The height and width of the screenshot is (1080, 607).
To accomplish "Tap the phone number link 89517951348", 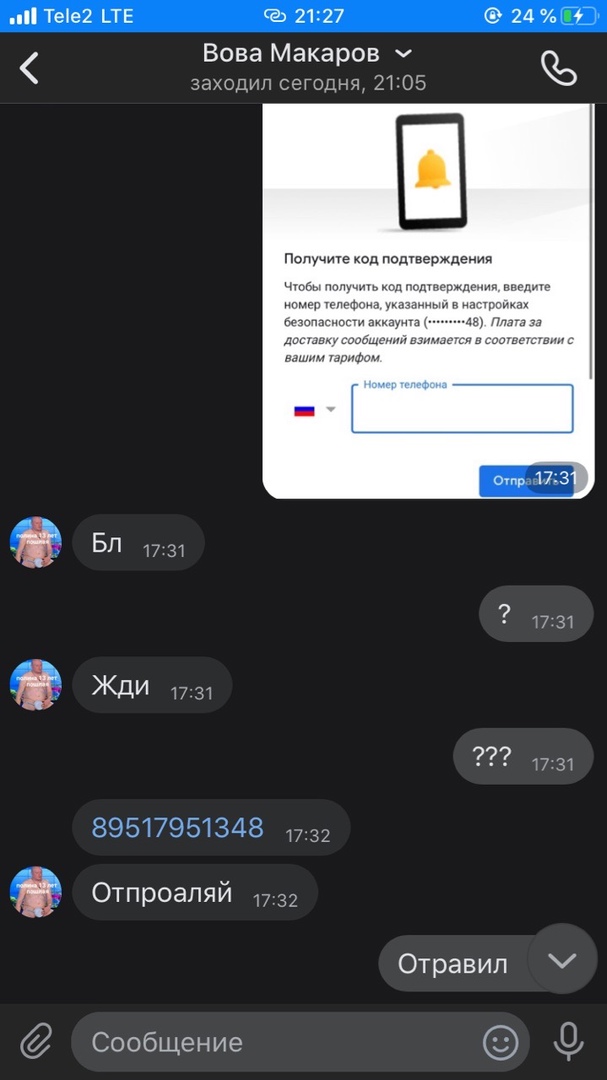I will point(178,828).
